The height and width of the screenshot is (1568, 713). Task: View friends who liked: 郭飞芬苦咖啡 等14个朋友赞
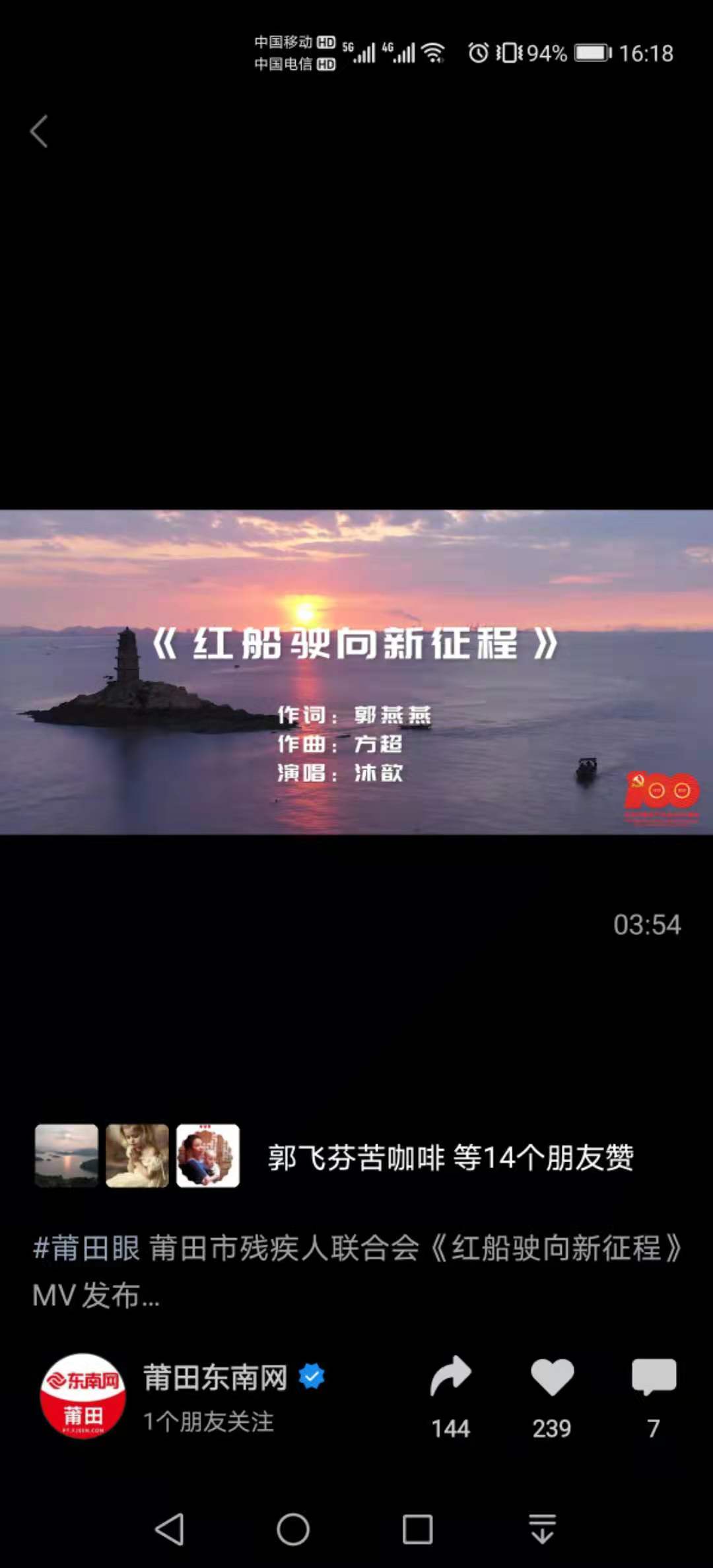click(450, 1158)
